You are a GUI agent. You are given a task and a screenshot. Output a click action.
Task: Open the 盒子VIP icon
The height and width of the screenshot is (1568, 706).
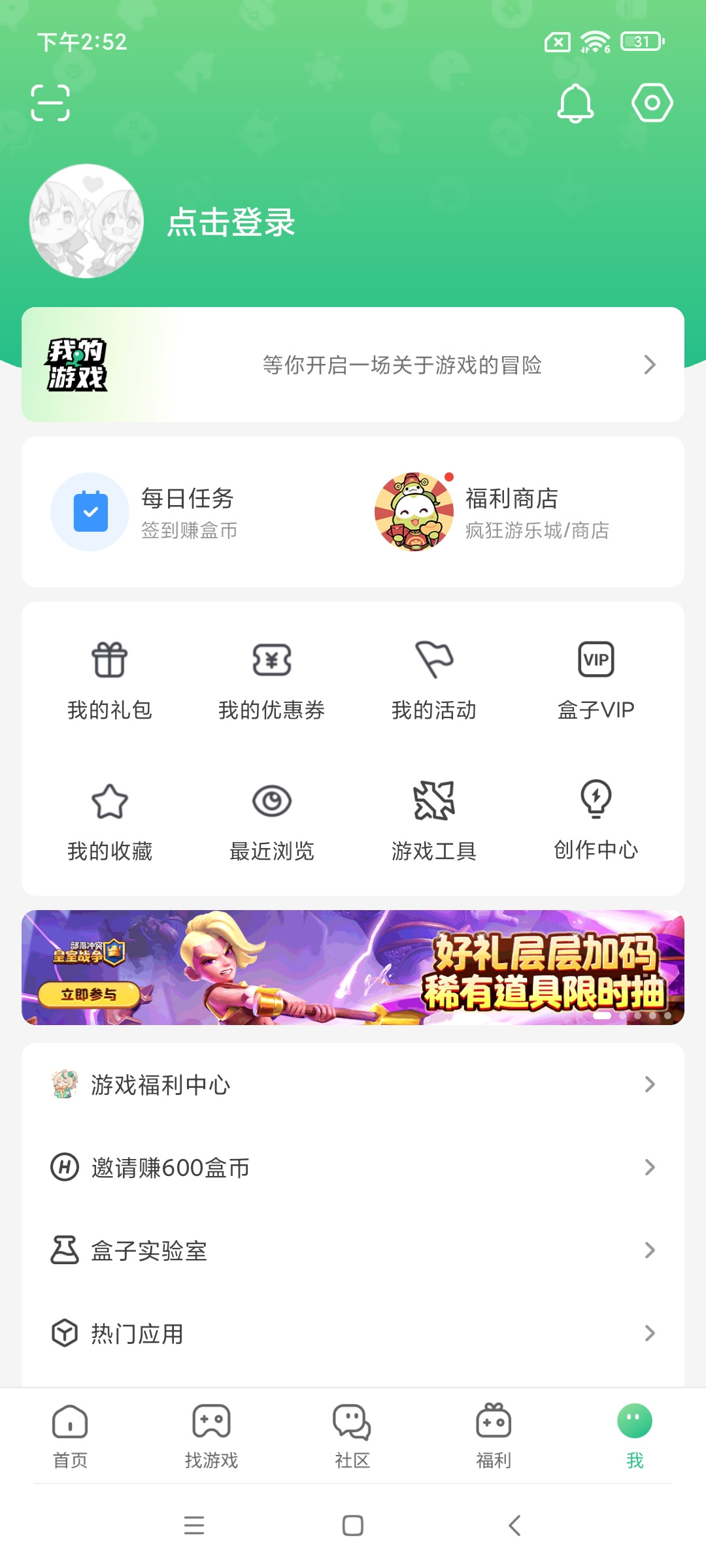(596, 659)
